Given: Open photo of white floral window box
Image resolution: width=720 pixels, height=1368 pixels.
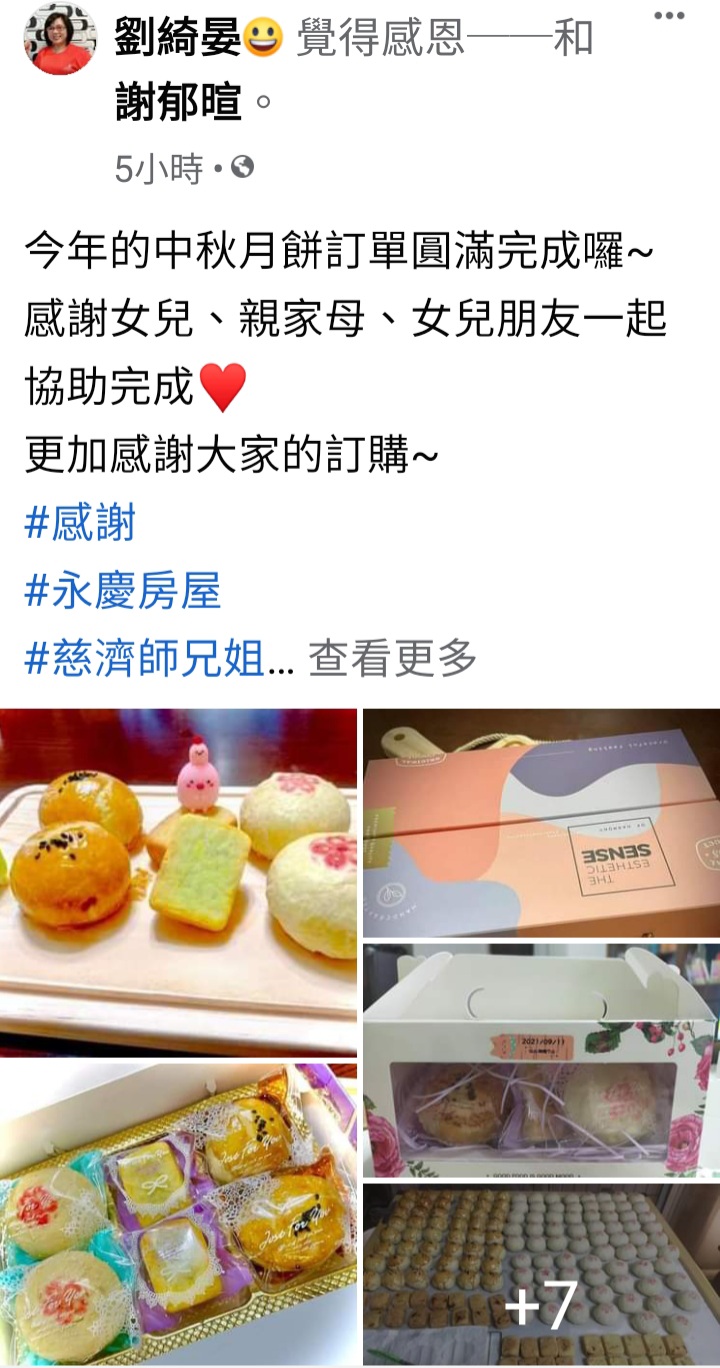Looking at the screenshot, I should point(541,1060).
